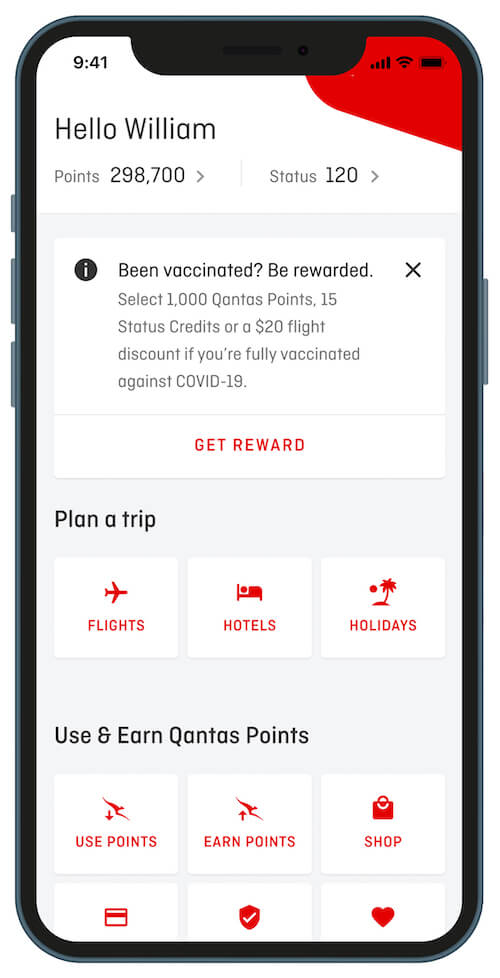500x978 pixels.
Task: Open the Points balance details
Action: point(130,177)
